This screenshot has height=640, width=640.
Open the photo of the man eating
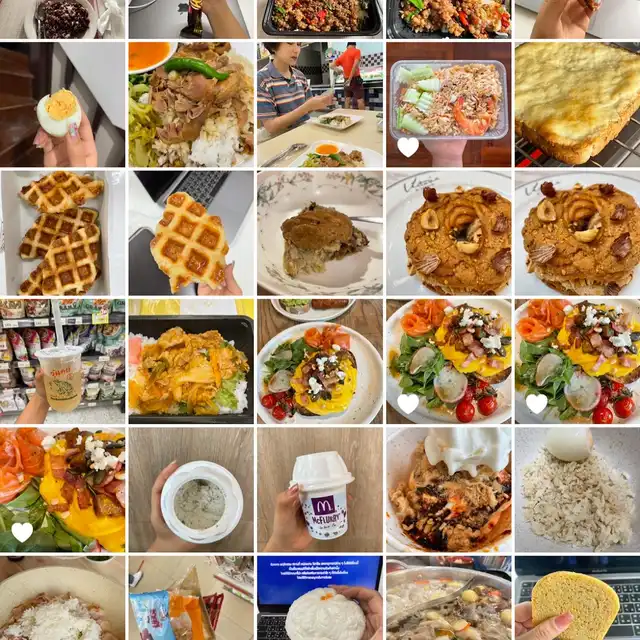tap(319, 104)
